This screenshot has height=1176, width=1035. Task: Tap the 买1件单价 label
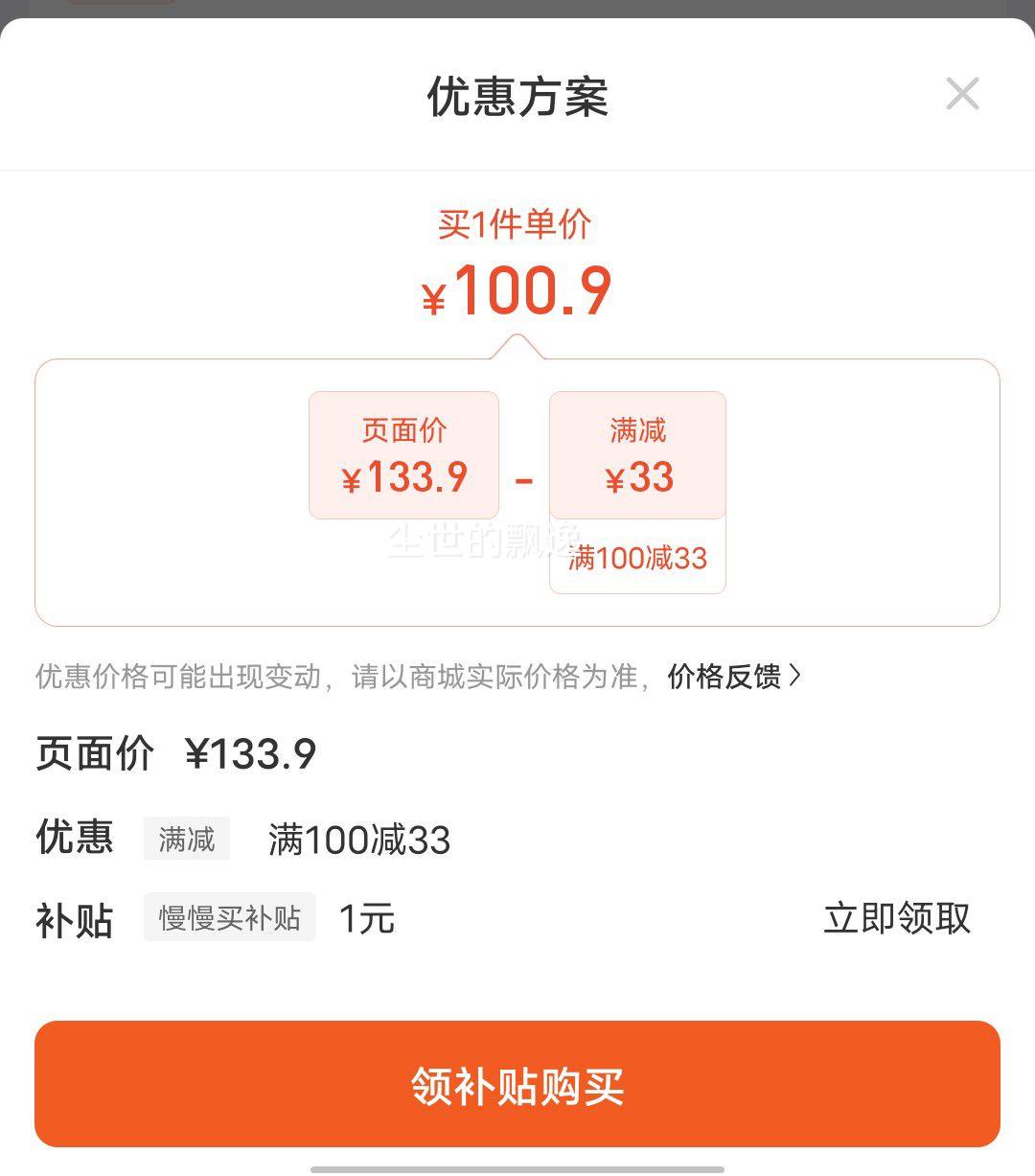point(515,224)
